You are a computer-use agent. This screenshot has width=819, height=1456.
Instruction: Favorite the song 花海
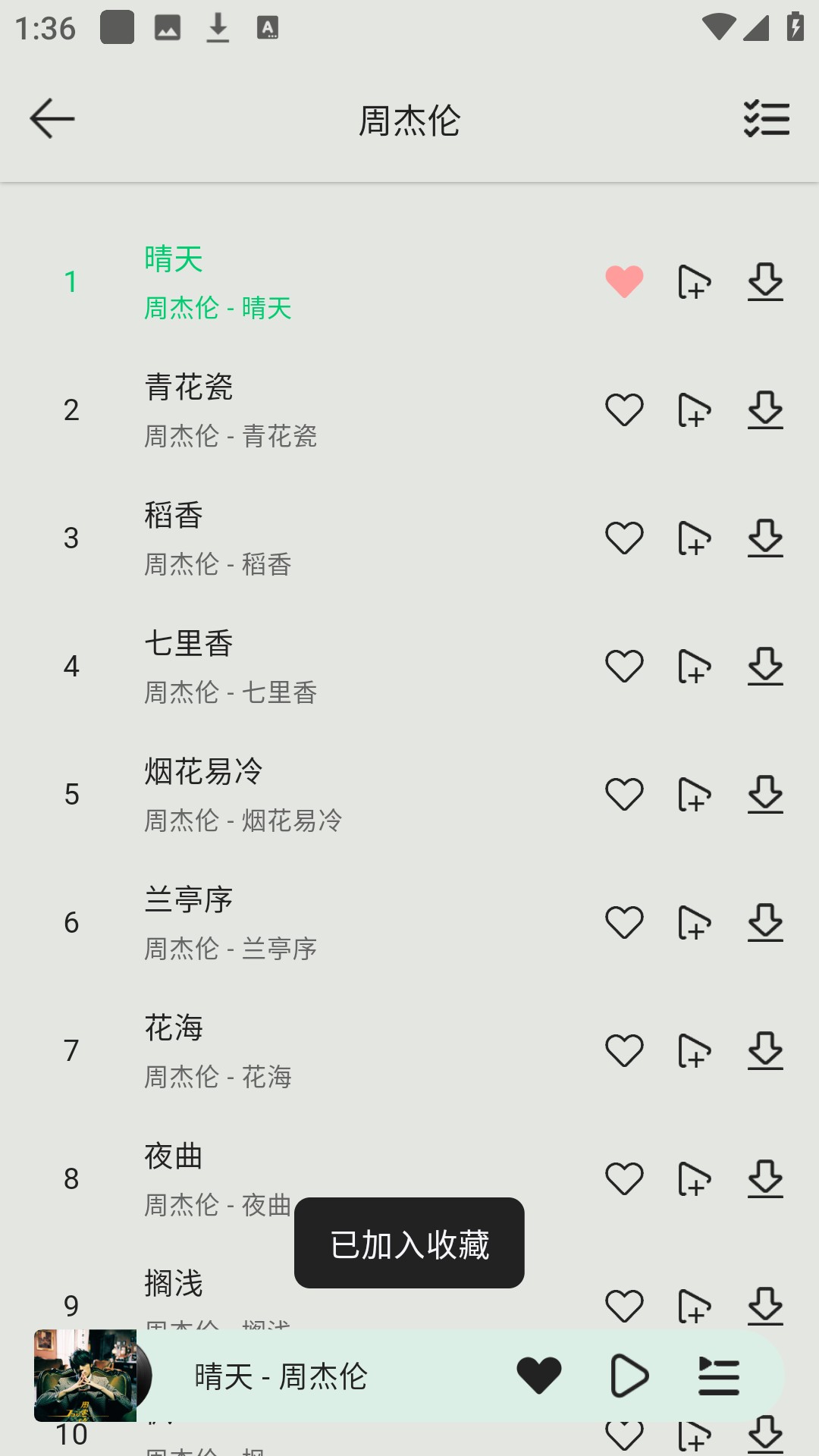(623, 1050)
